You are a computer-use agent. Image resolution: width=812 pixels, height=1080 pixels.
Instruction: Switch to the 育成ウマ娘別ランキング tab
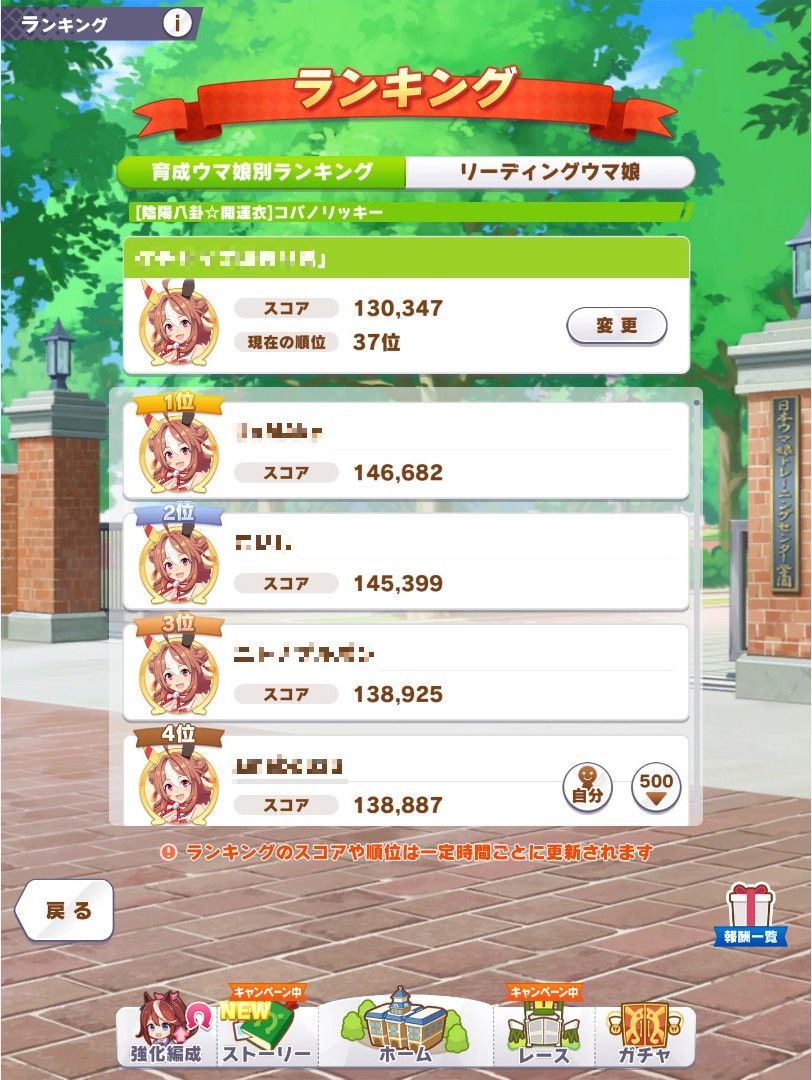click(x=262, y=172)
